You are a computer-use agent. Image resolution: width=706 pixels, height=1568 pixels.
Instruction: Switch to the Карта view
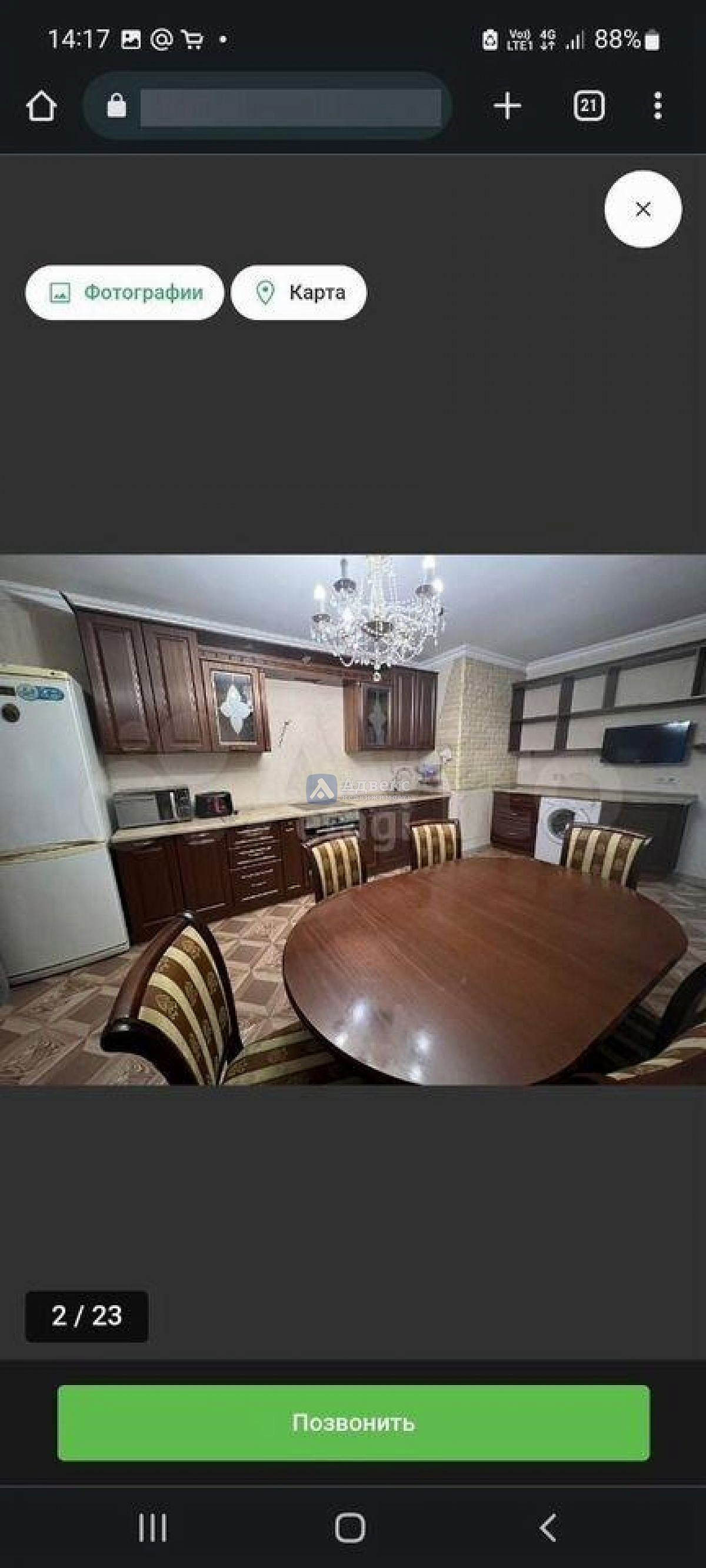click(298, 292)
